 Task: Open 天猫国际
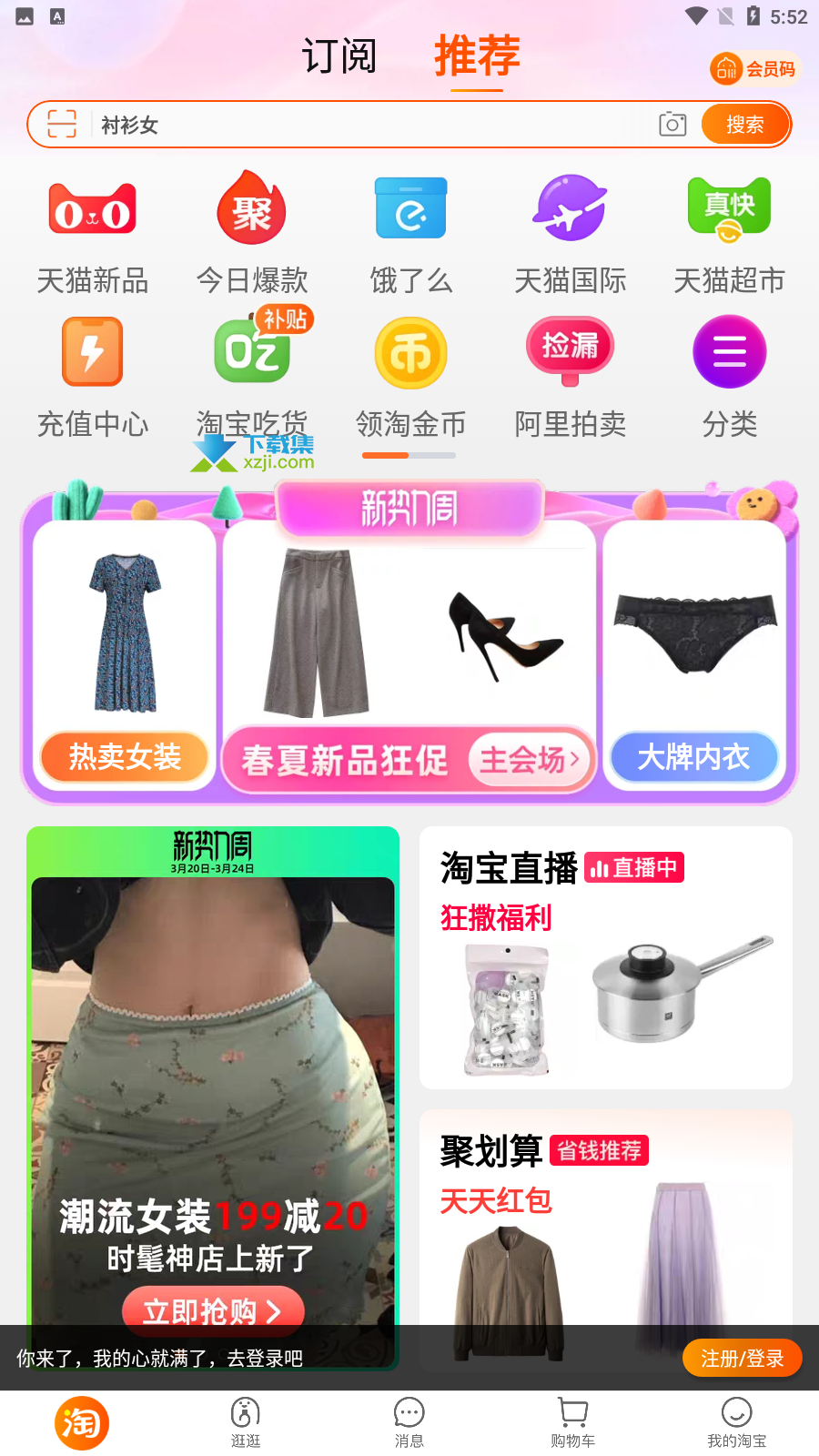[x=571, y=234]
